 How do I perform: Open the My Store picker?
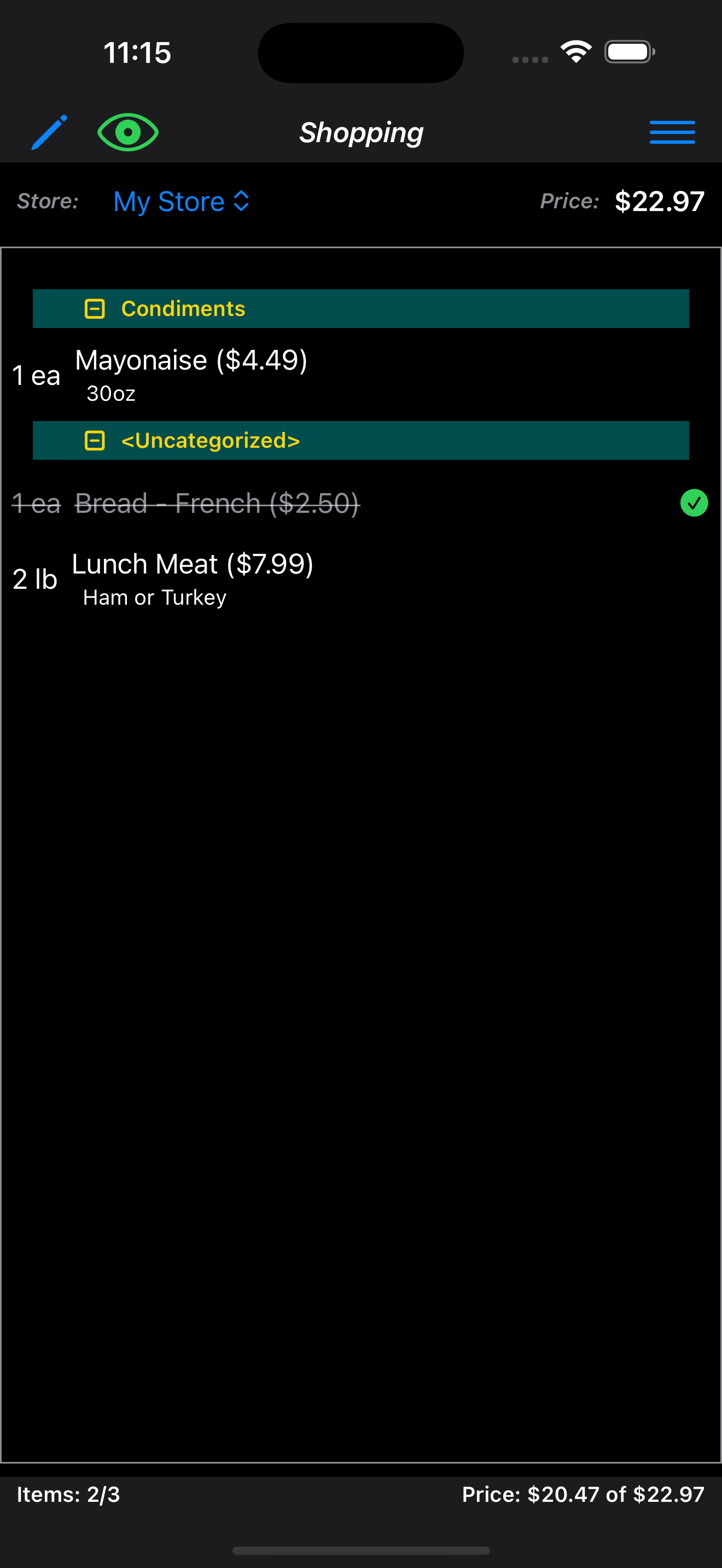tap(182, 202)
